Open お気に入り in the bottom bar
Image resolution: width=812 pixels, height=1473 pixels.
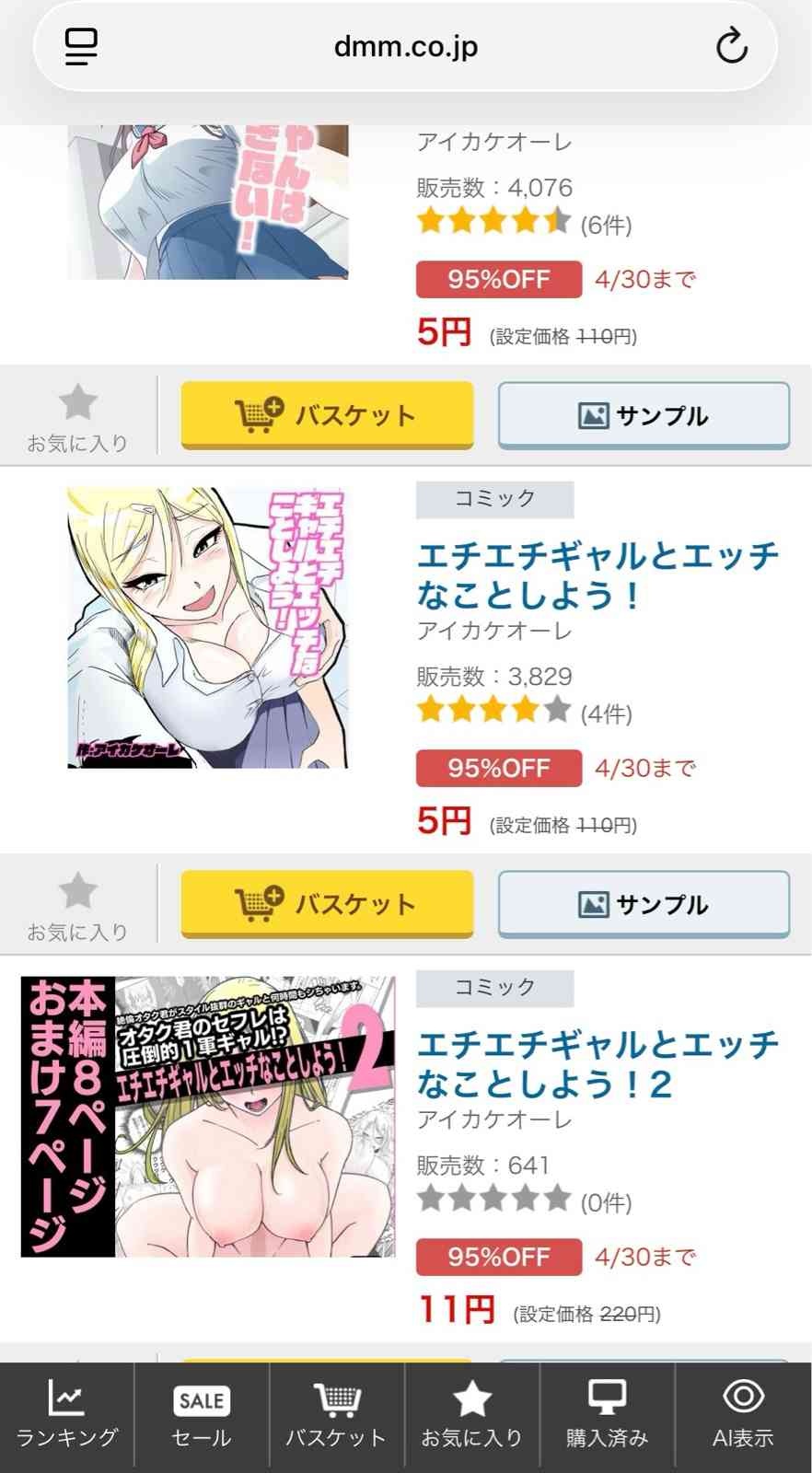471,1416
